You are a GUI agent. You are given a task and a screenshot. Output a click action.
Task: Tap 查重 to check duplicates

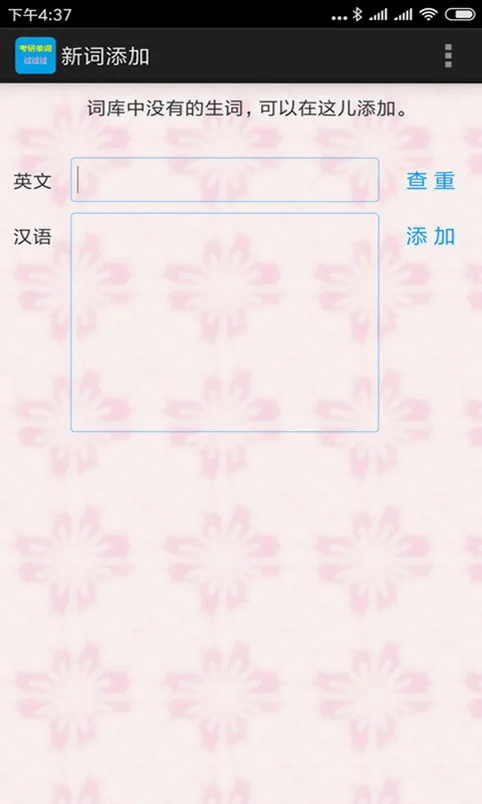(x=431, y=180)
